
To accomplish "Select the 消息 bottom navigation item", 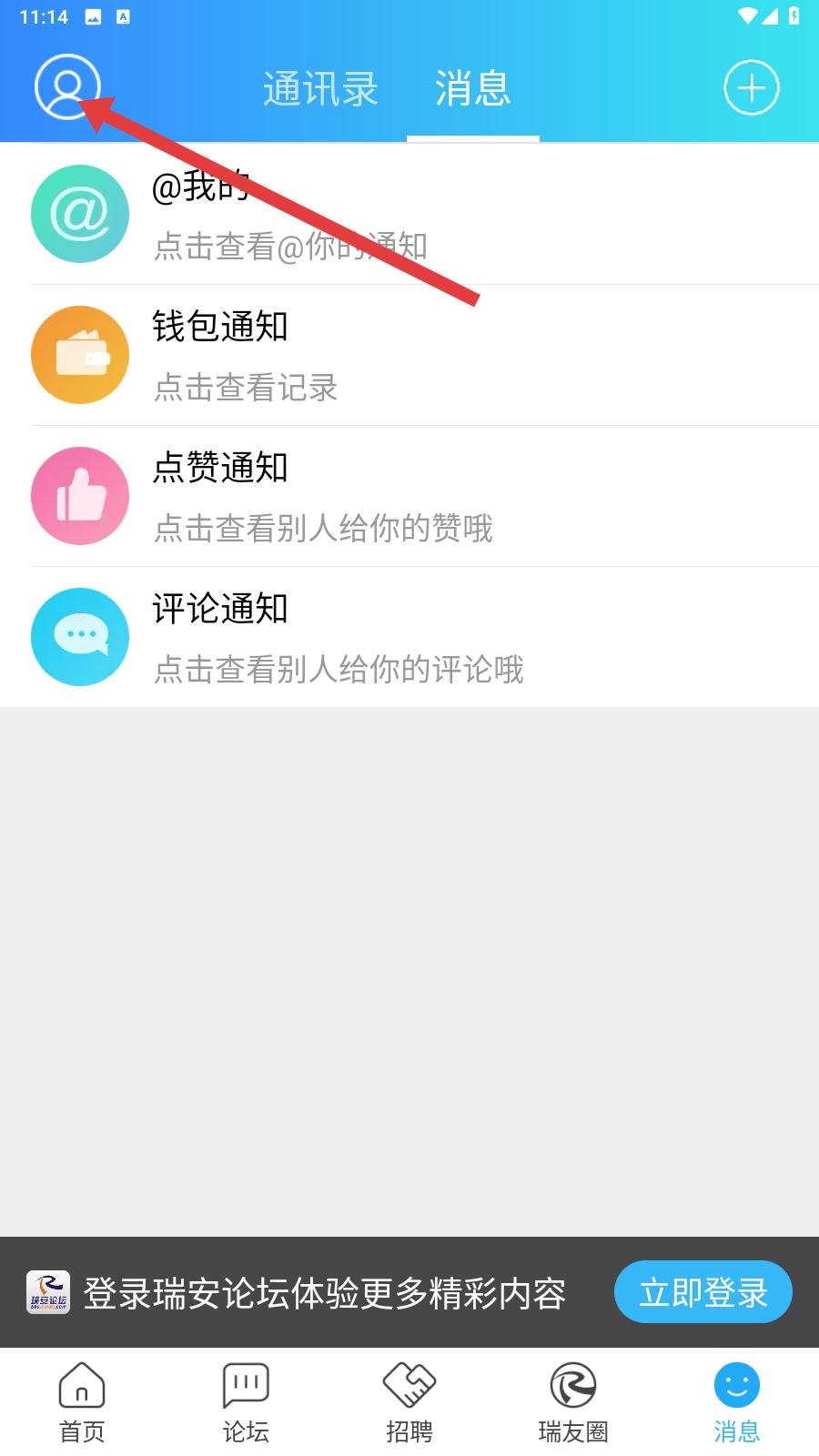I will 737,1403.
